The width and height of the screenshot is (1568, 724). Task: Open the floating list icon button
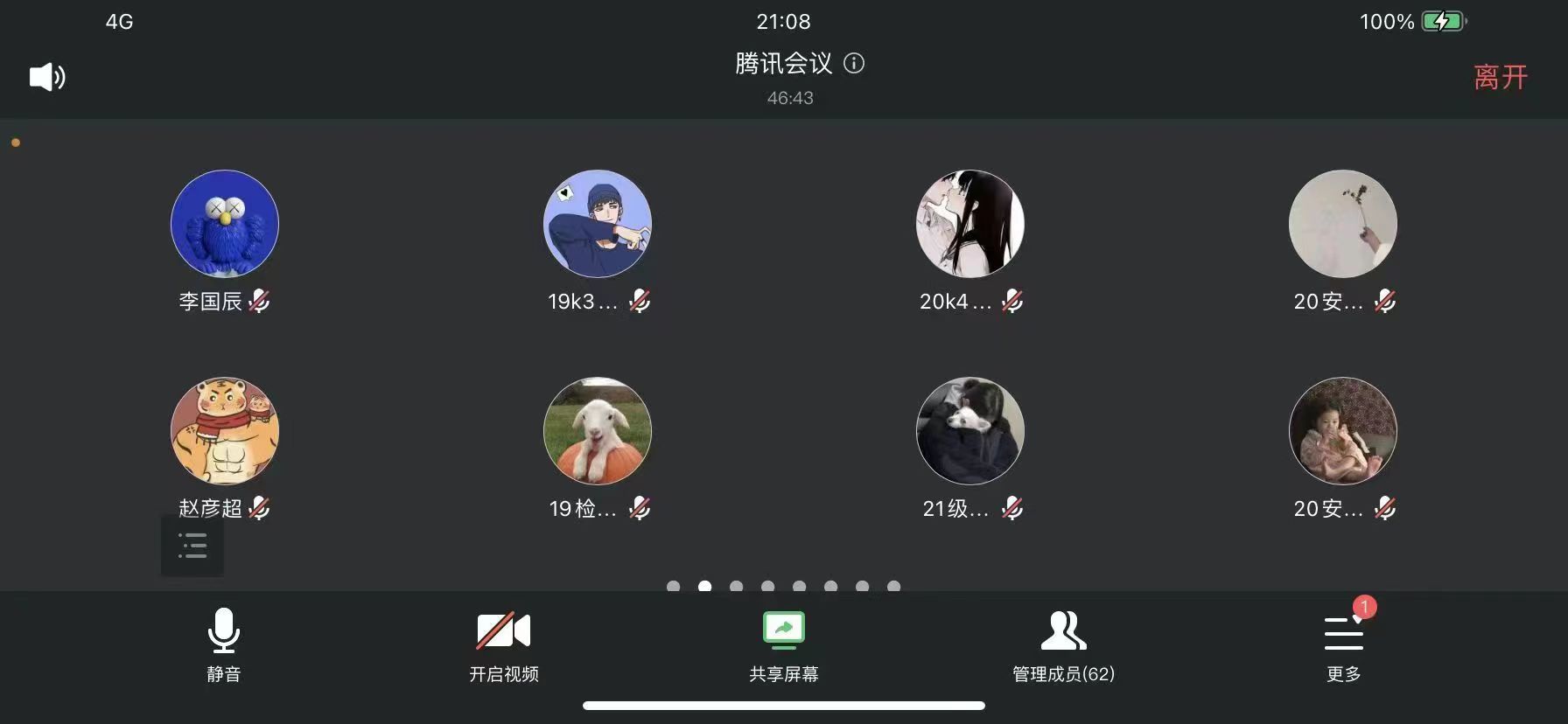point(192,546)
